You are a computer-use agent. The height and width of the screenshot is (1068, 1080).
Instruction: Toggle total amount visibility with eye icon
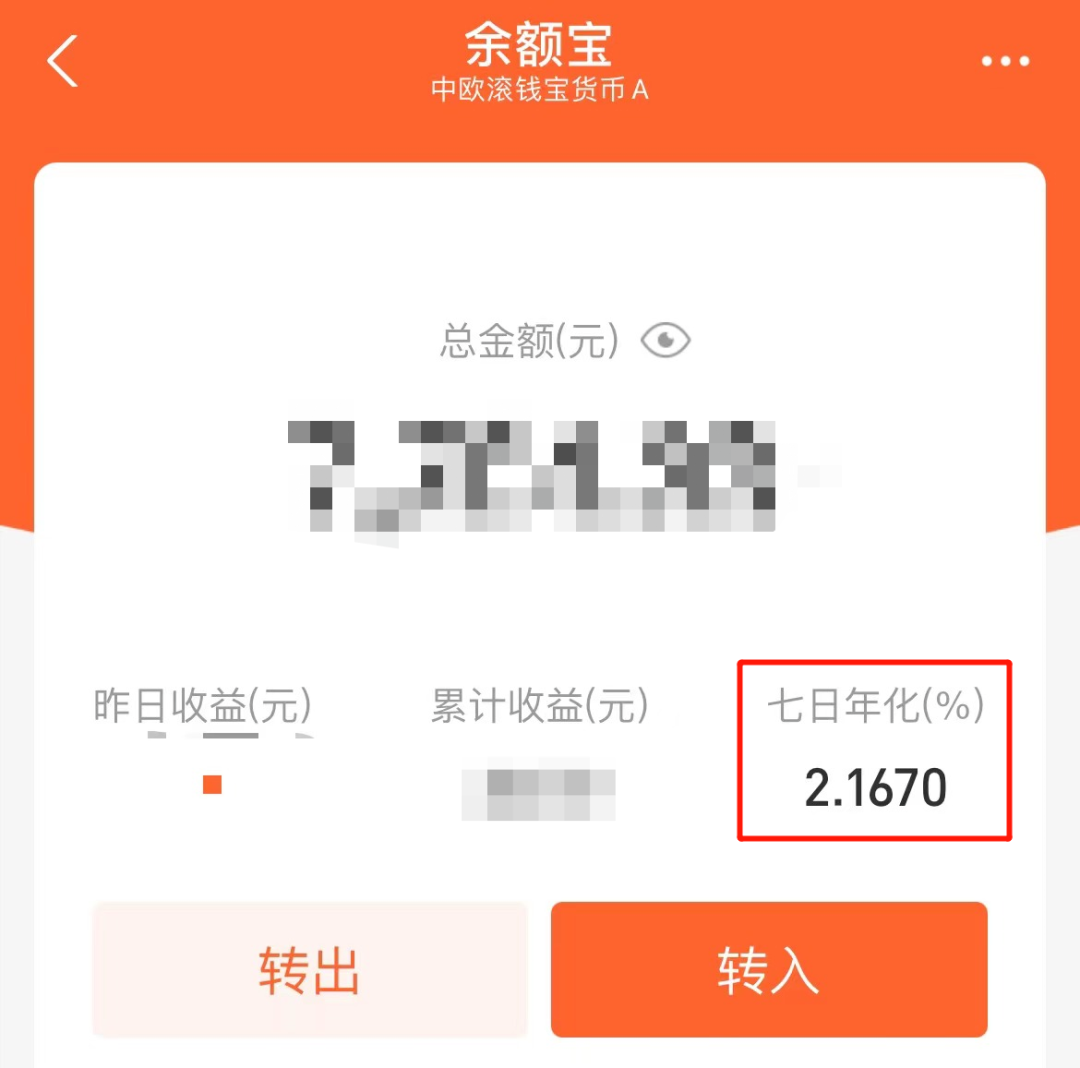point(666,341)
